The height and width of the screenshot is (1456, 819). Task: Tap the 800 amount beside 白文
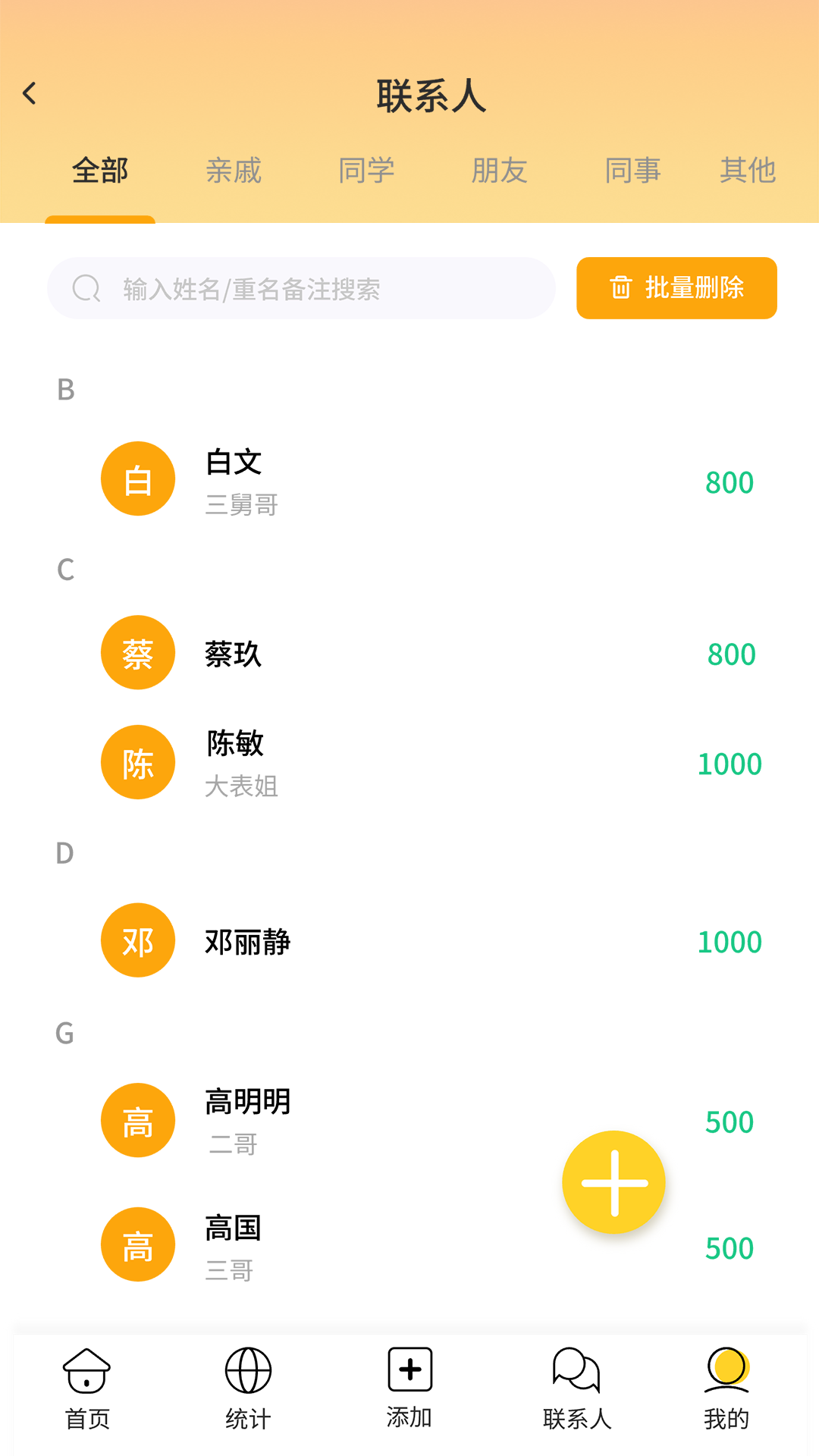coord(729,482)
